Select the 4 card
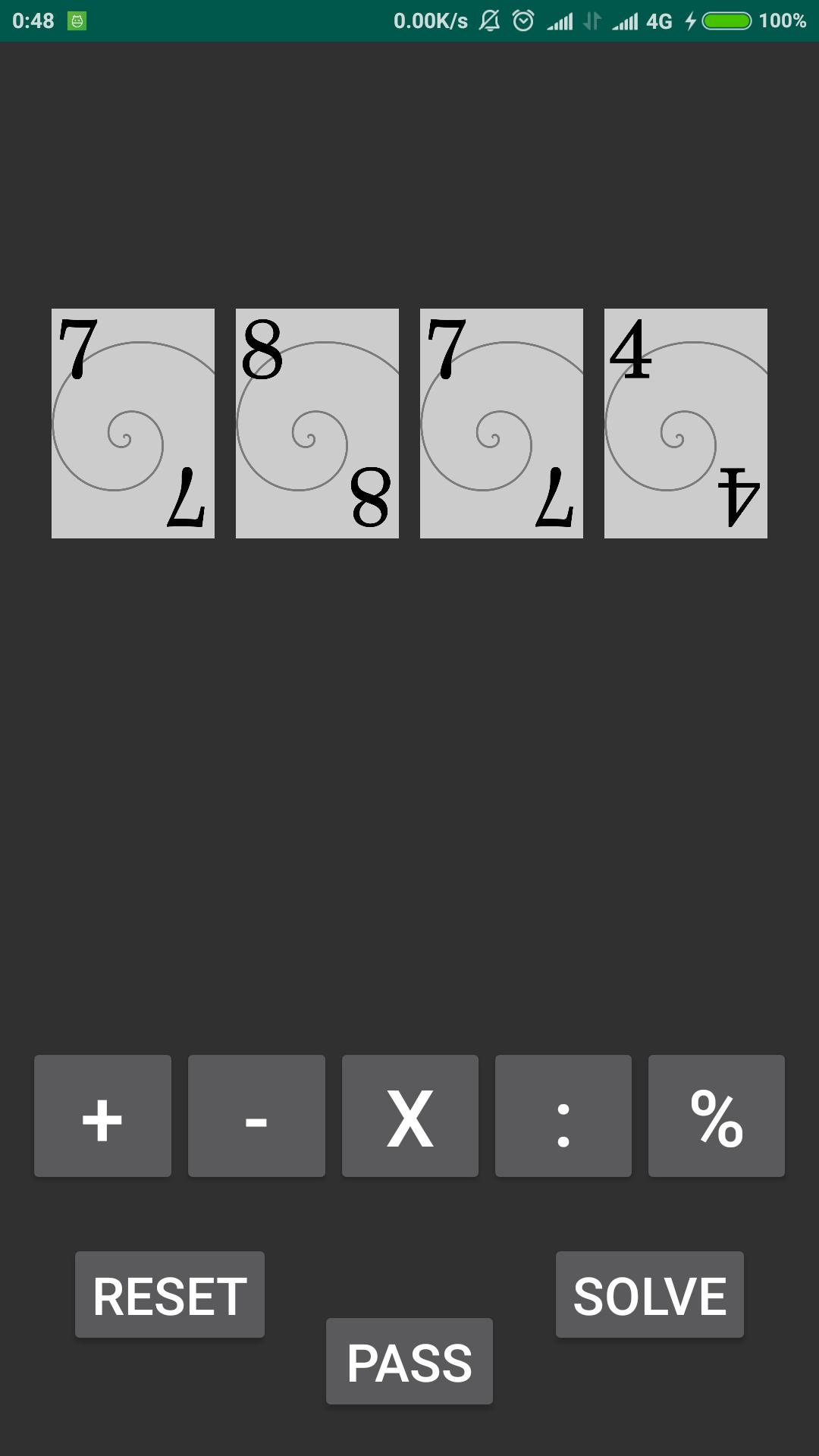The height and width of the screenshot is (1456, 819). [x=686, y=423]
